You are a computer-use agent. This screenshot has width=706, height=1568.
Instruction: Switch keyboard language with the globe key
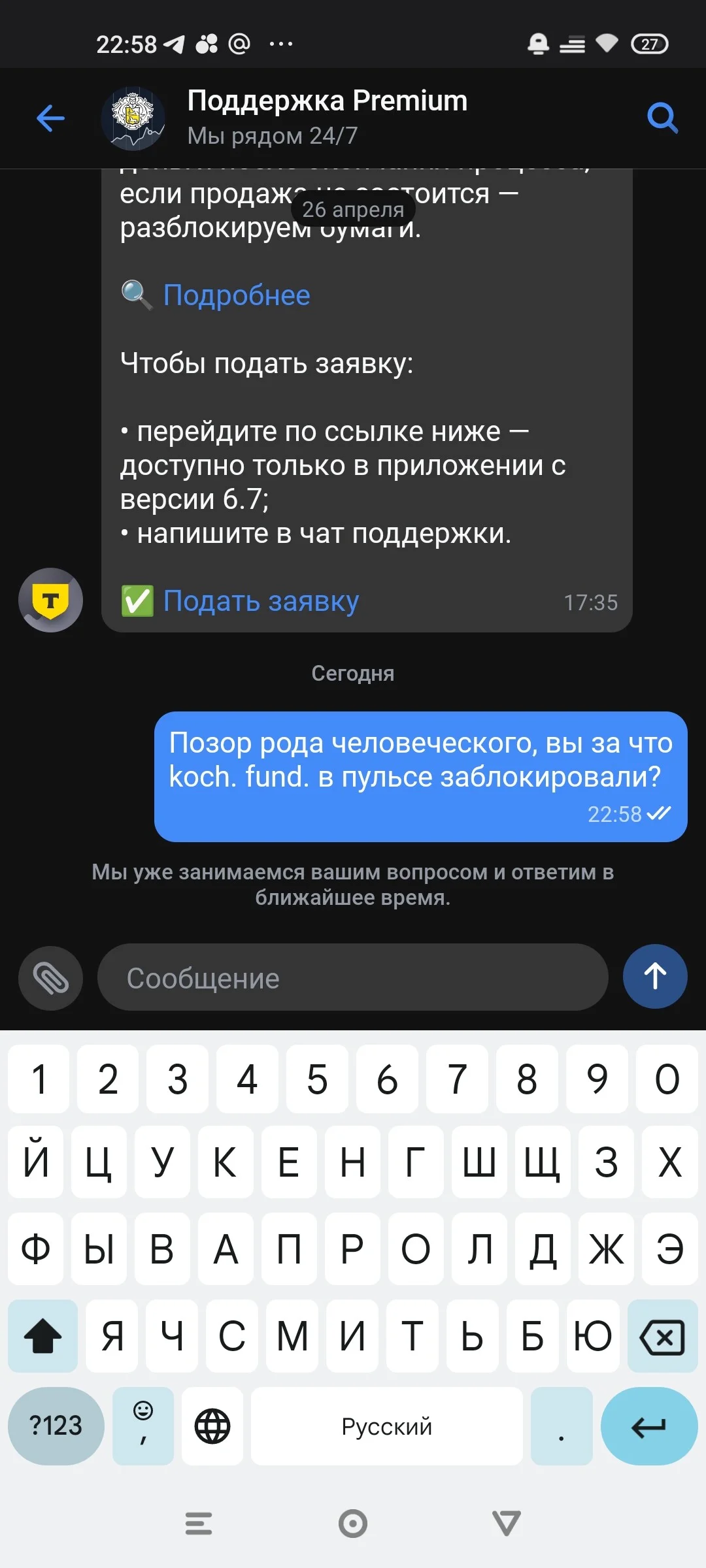212,1426
